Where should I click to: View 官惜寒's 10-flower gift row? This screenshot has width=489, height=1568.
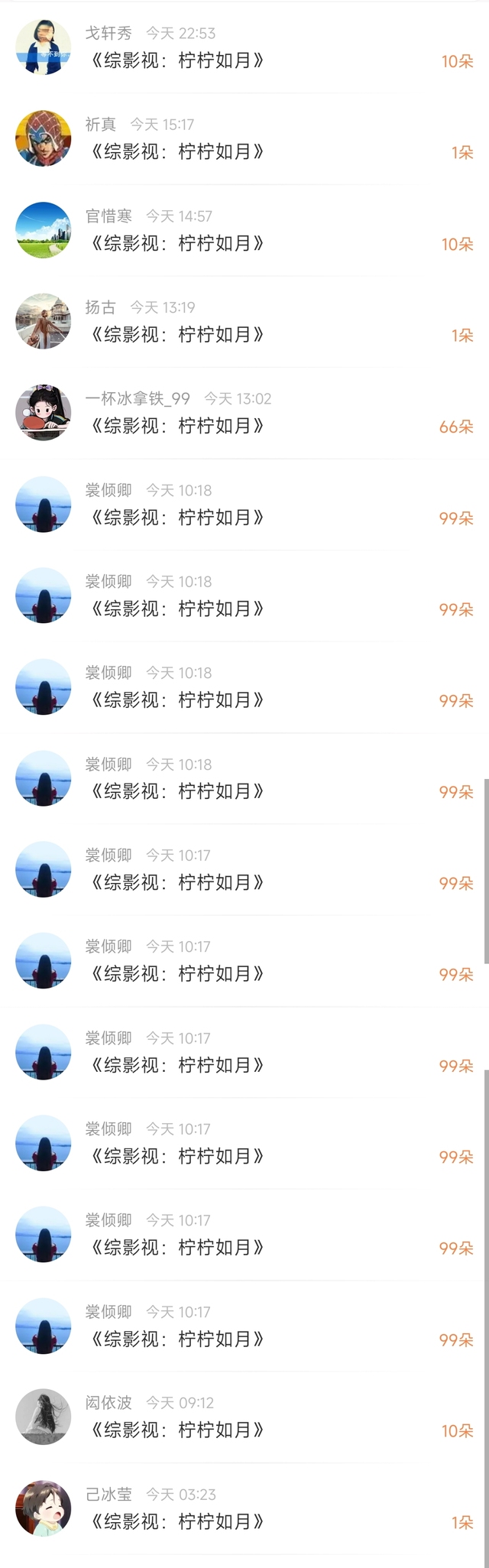pos(244,230)
